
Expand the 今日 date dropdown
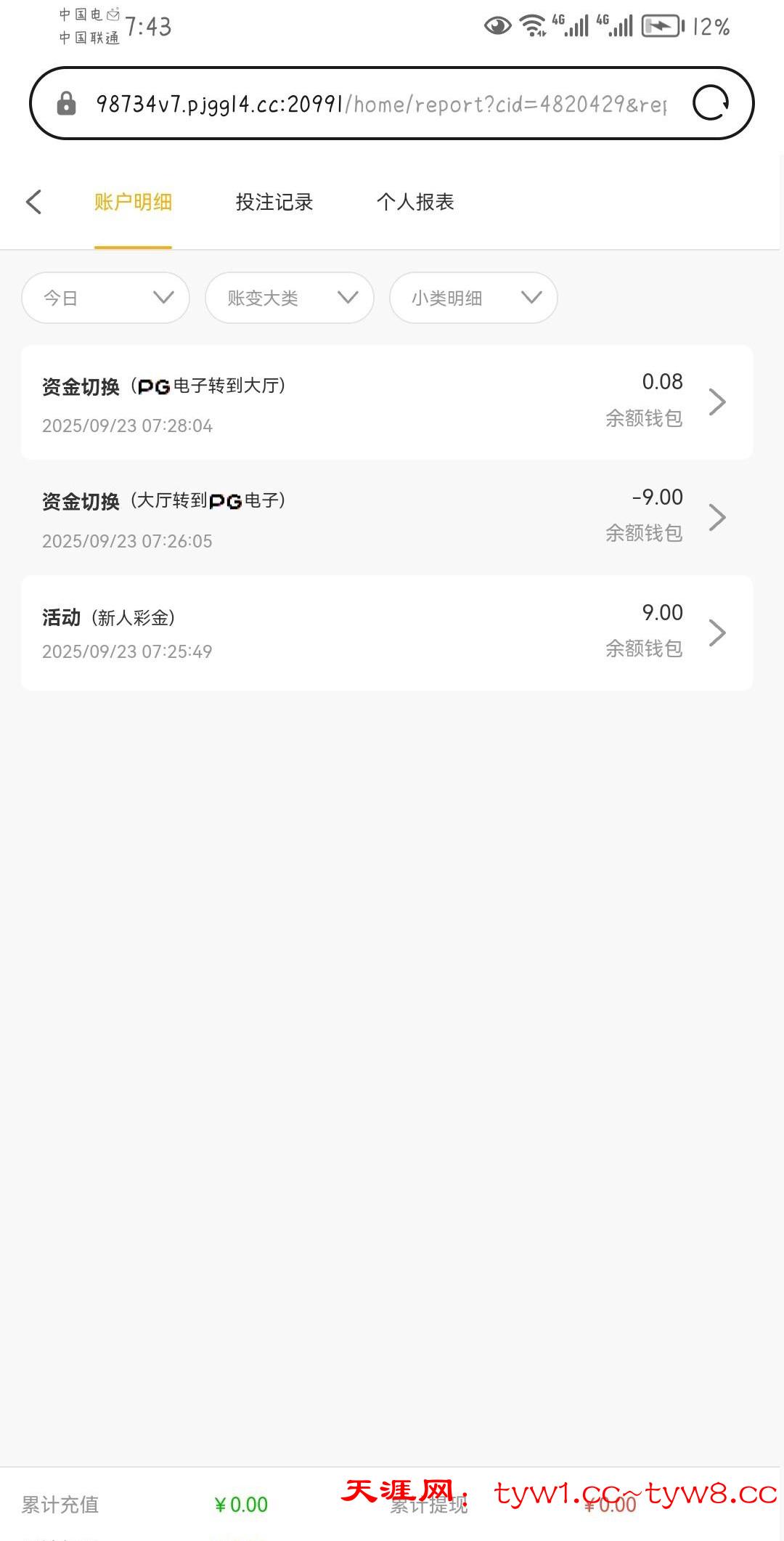(106, 298)
